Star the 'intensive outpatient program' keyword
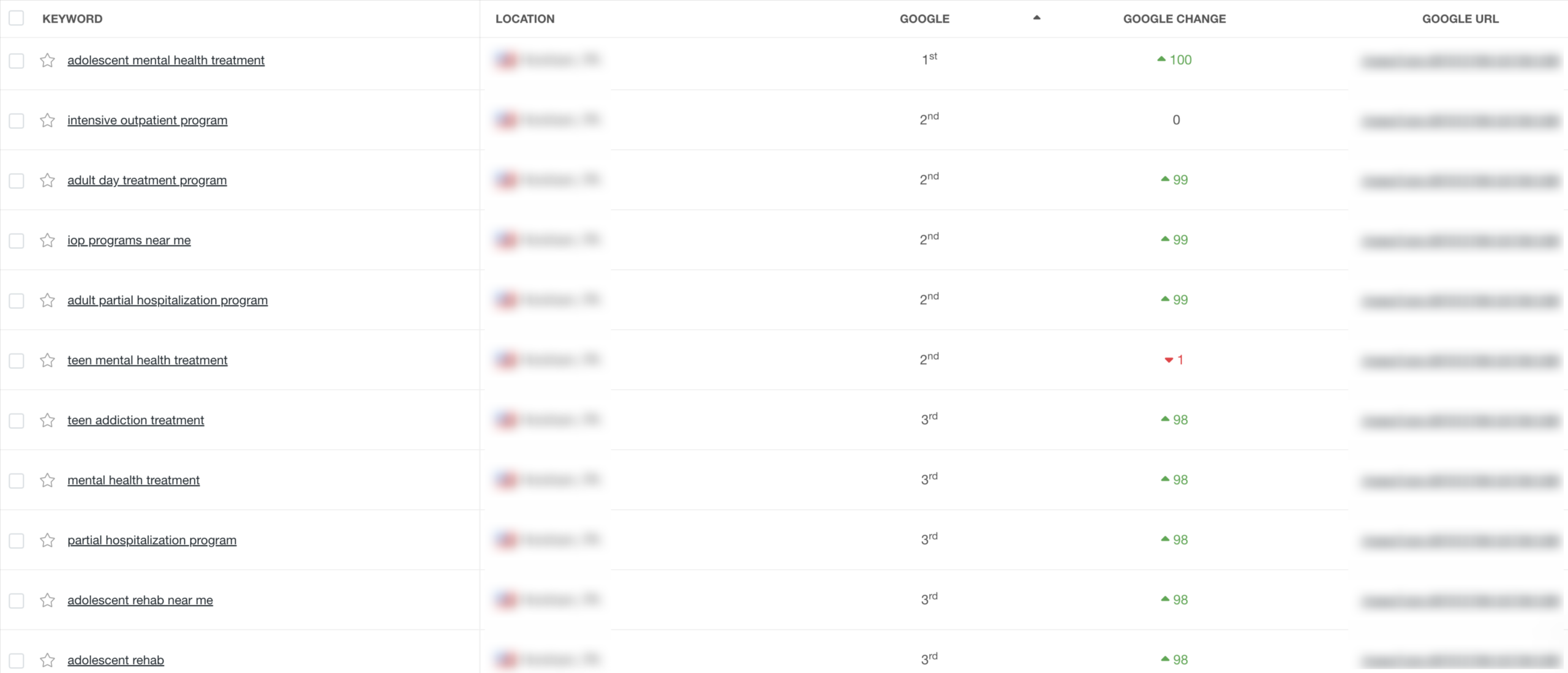 [47, 120]
